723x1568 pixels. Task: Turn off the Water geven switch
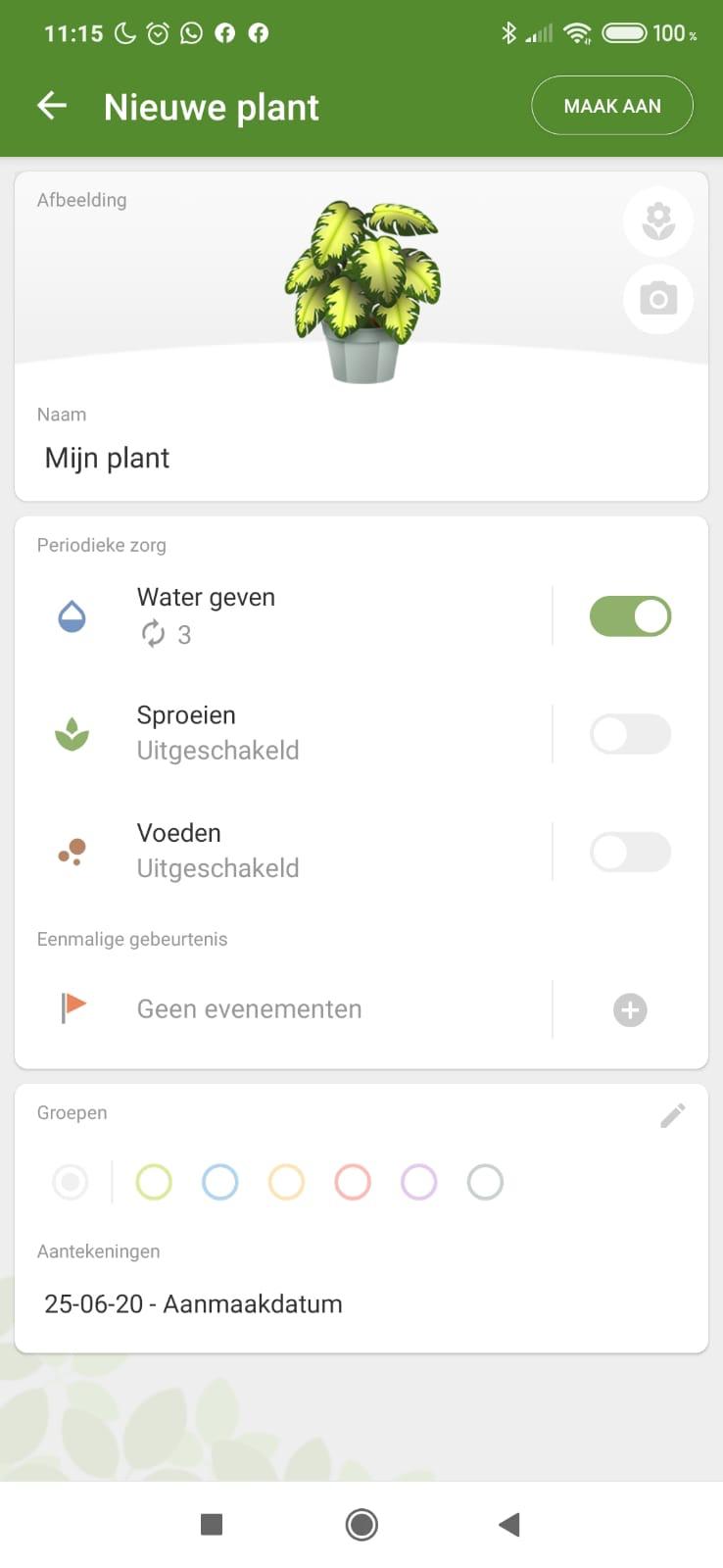tap(630, 616)
